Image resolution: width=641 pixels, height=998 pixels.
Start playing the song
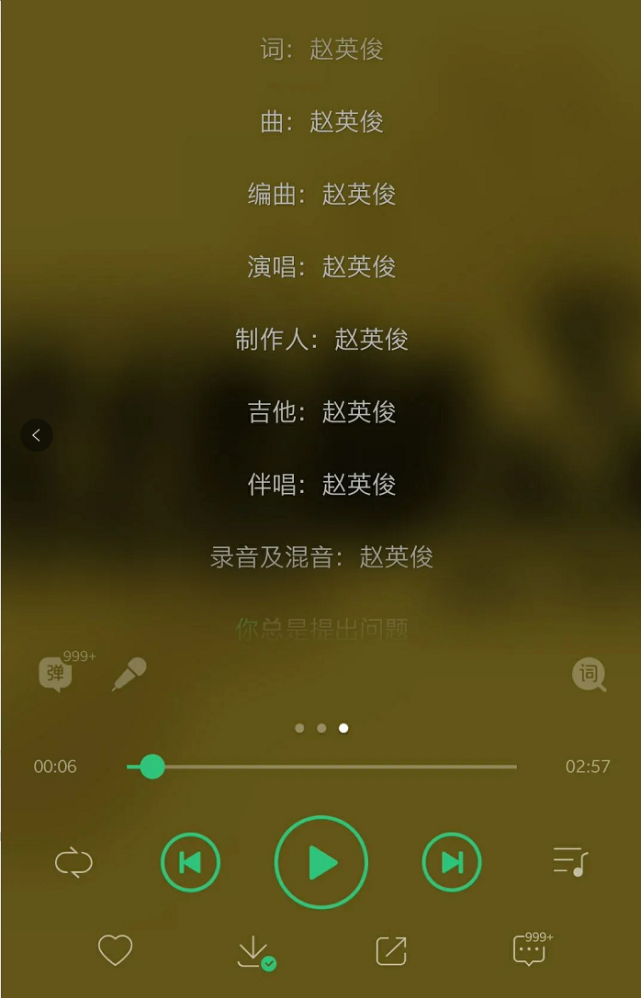click(x=321, y=862)
